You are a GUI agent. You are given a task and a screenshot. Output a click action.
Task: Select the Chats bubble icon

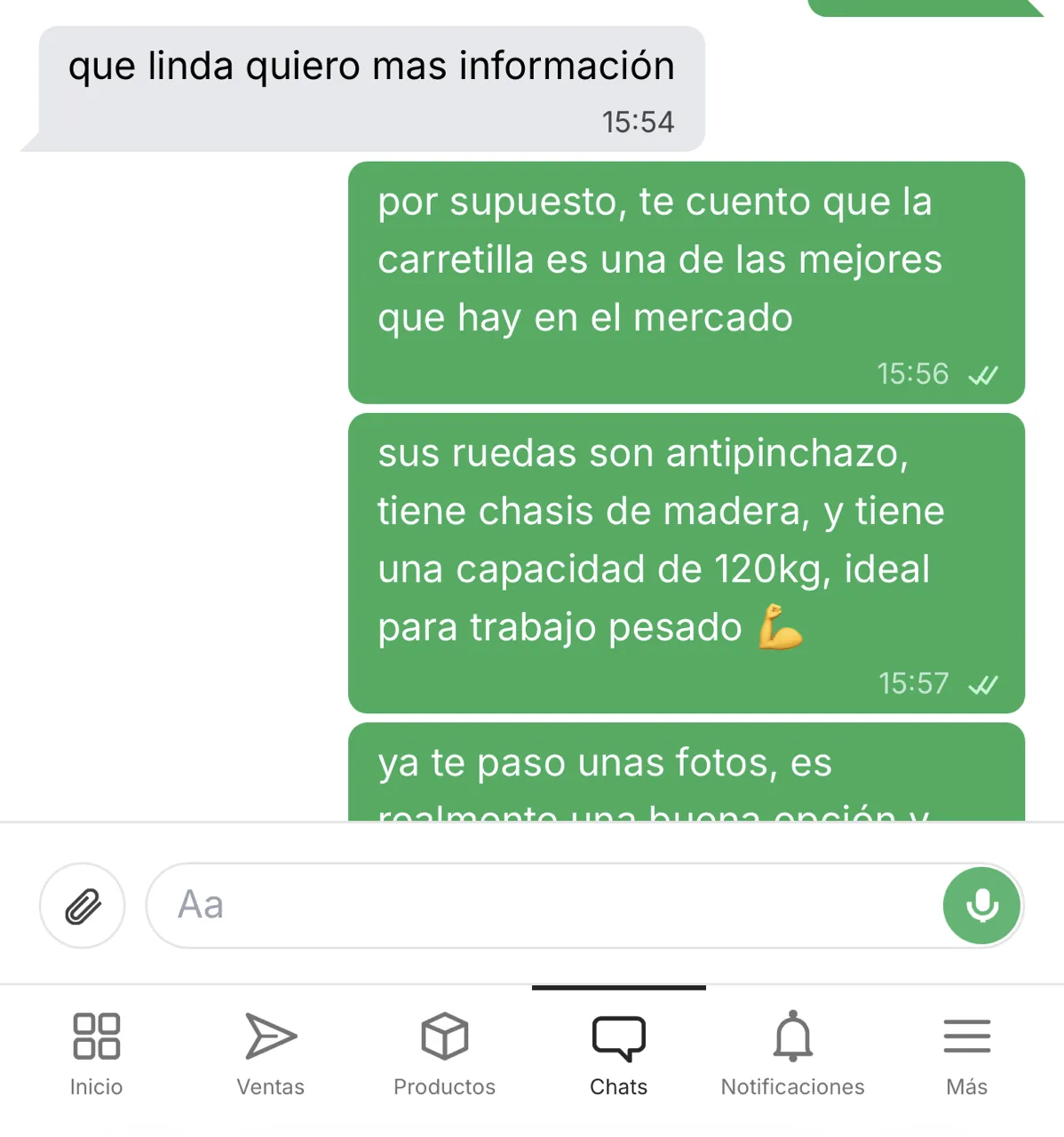coord(618,1035)
